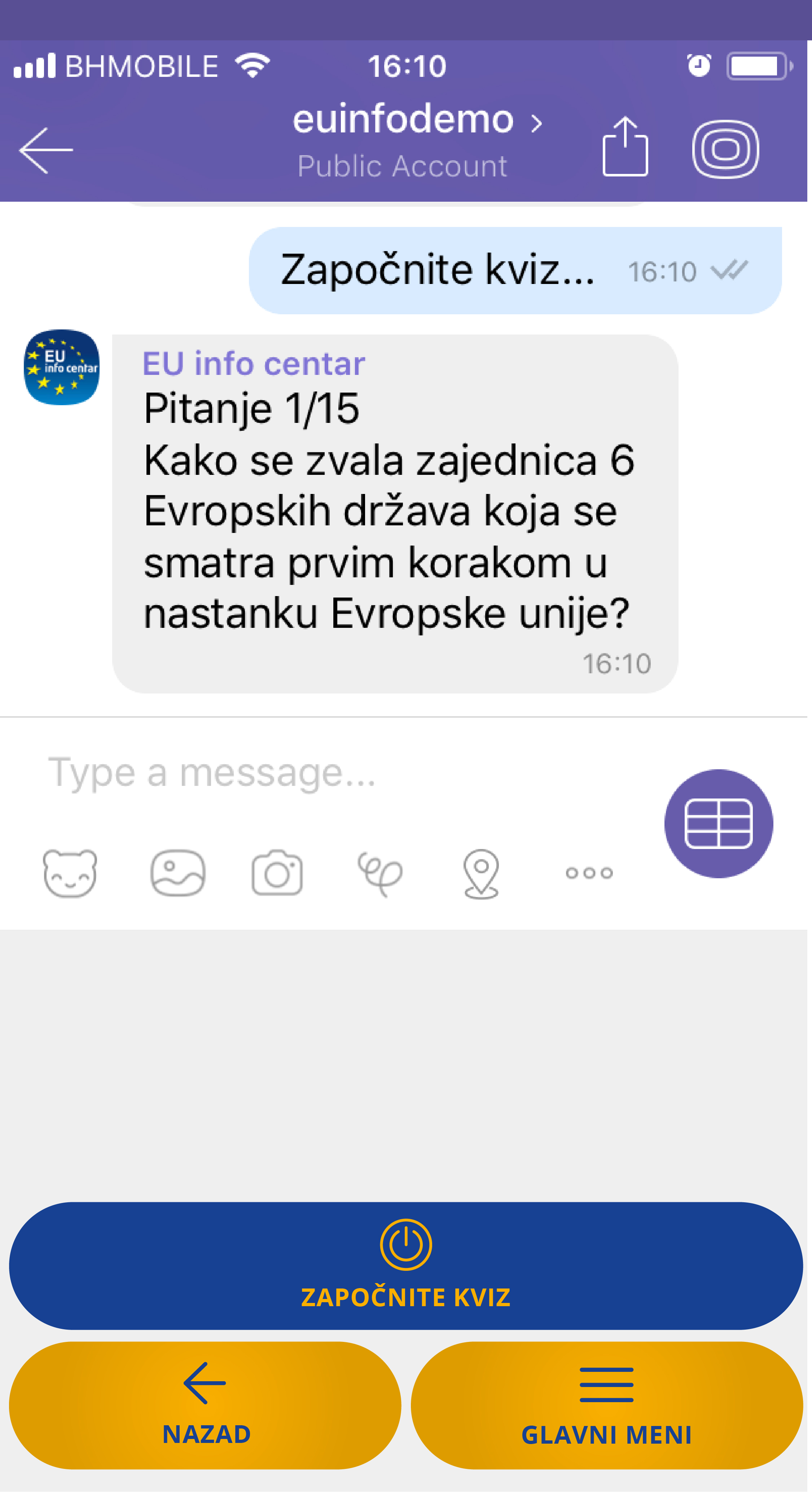Toggle the bot keyboard button
This screenshot has width=812, height=1492.
(718, 823)
